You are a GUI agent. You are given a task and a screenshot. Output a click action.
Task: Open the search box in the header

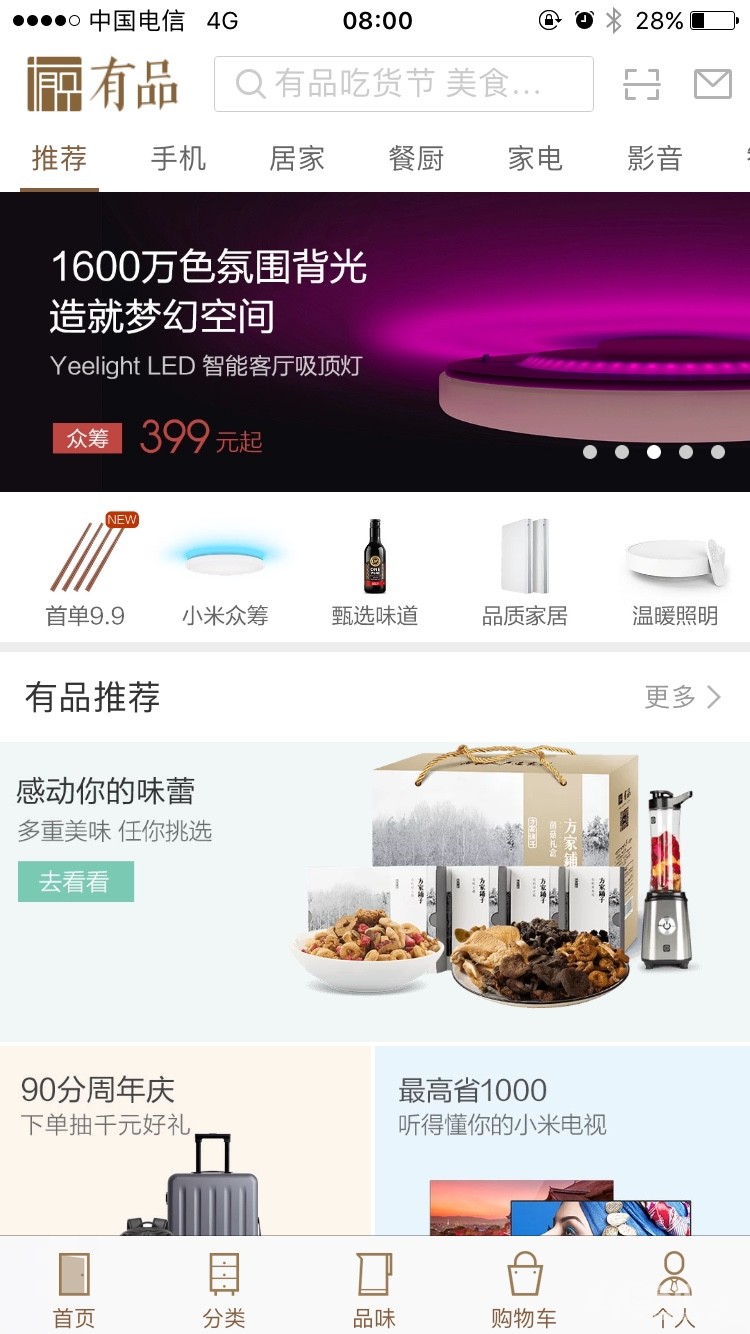click(x=403, y=84)
